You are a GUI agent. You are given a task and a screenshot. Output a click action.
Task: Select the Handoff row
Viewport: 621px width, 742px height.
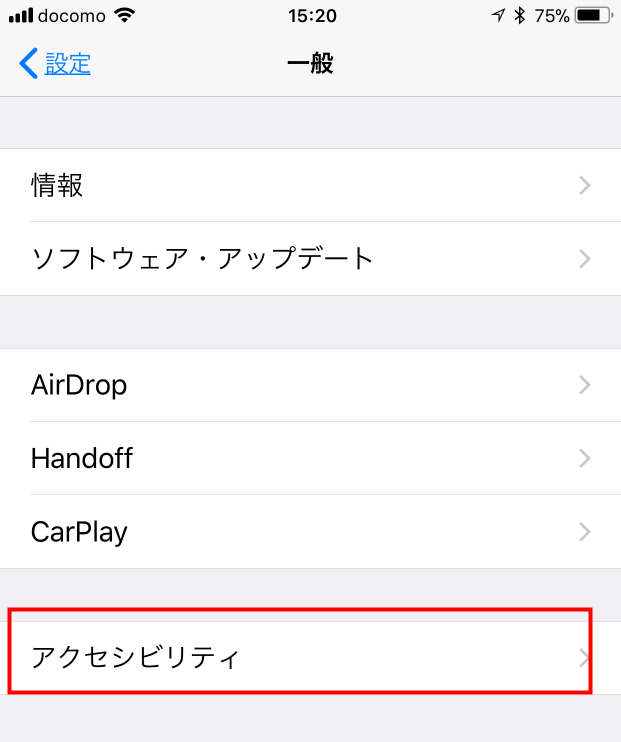point(310,459)
